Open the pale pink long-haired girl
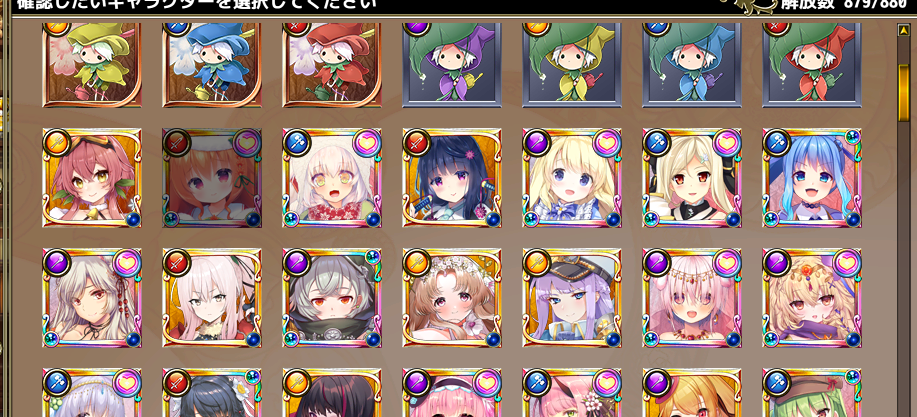917x417 pixels. [212, 298]
